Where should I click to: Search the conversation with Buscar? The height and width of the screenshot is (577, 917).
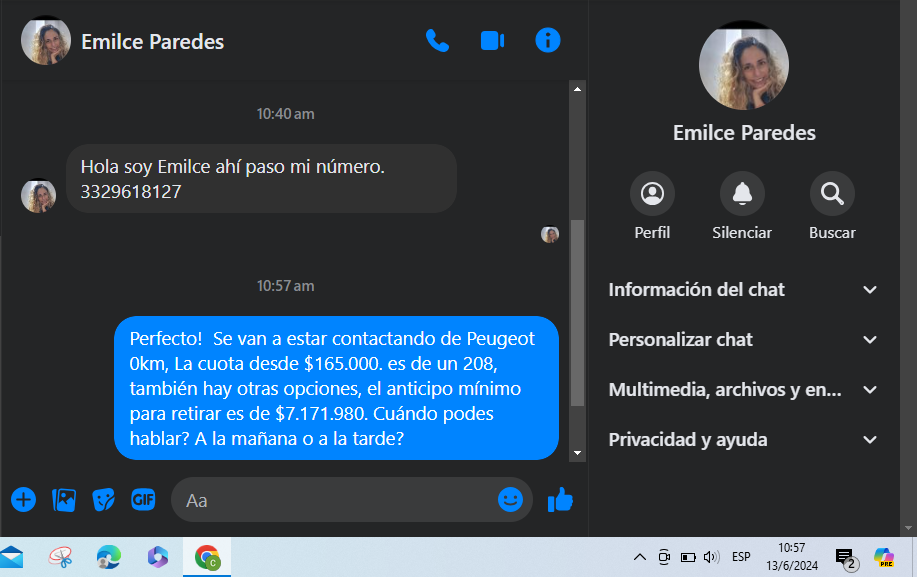(x=832, y=194)
